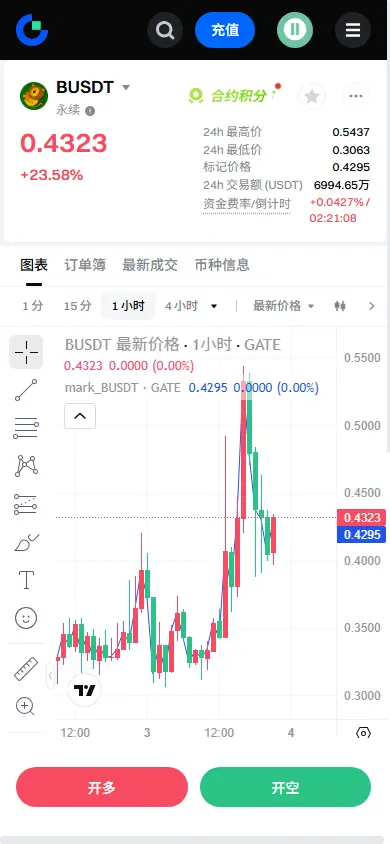Collapse the chart legend with the chevron

click(x=80, y=416)
